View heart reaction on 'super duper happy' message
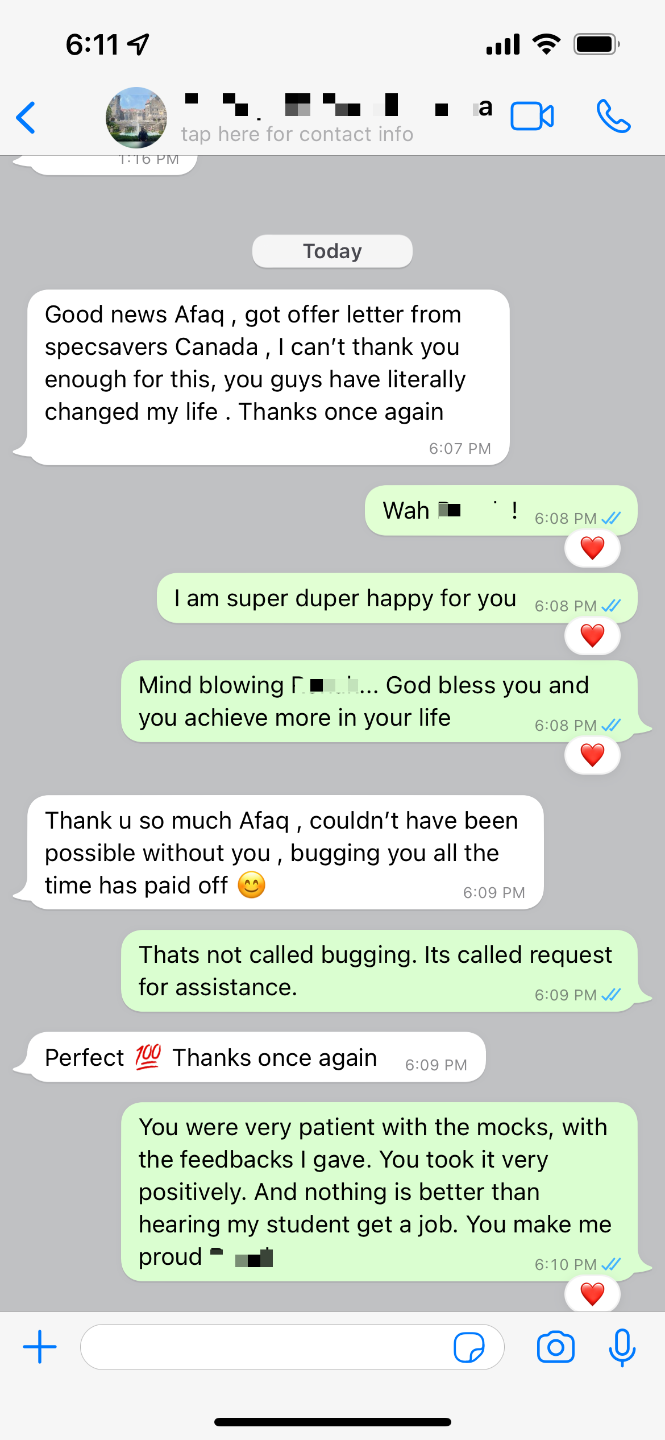This screenshot has width=665, height=1440. click(592, 635)
